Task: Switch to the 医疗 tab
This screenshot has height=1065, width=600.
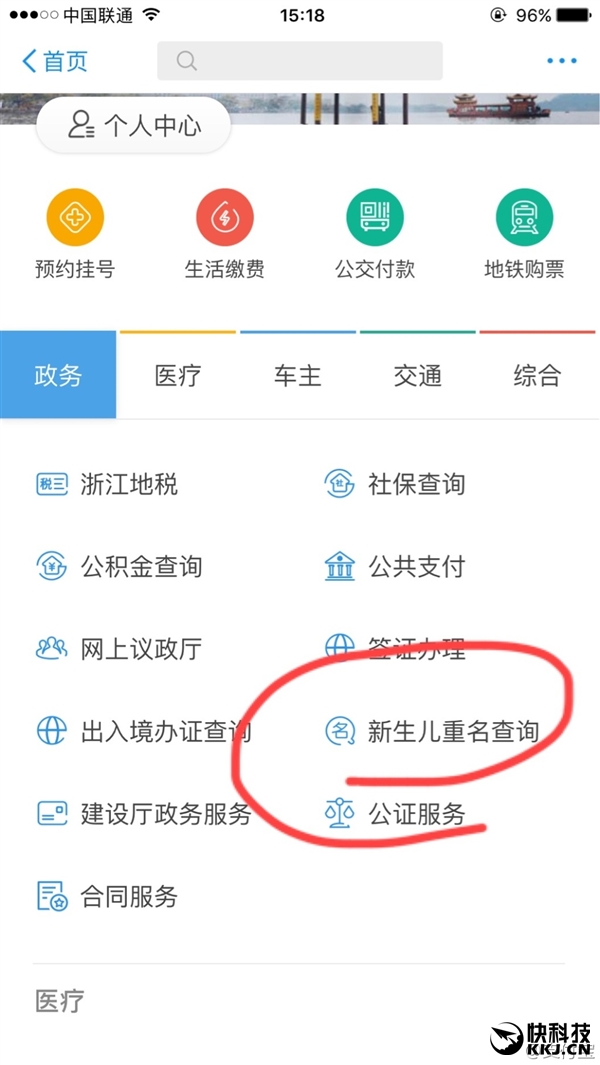Action: pyautogui.click(x=178, y=375)
